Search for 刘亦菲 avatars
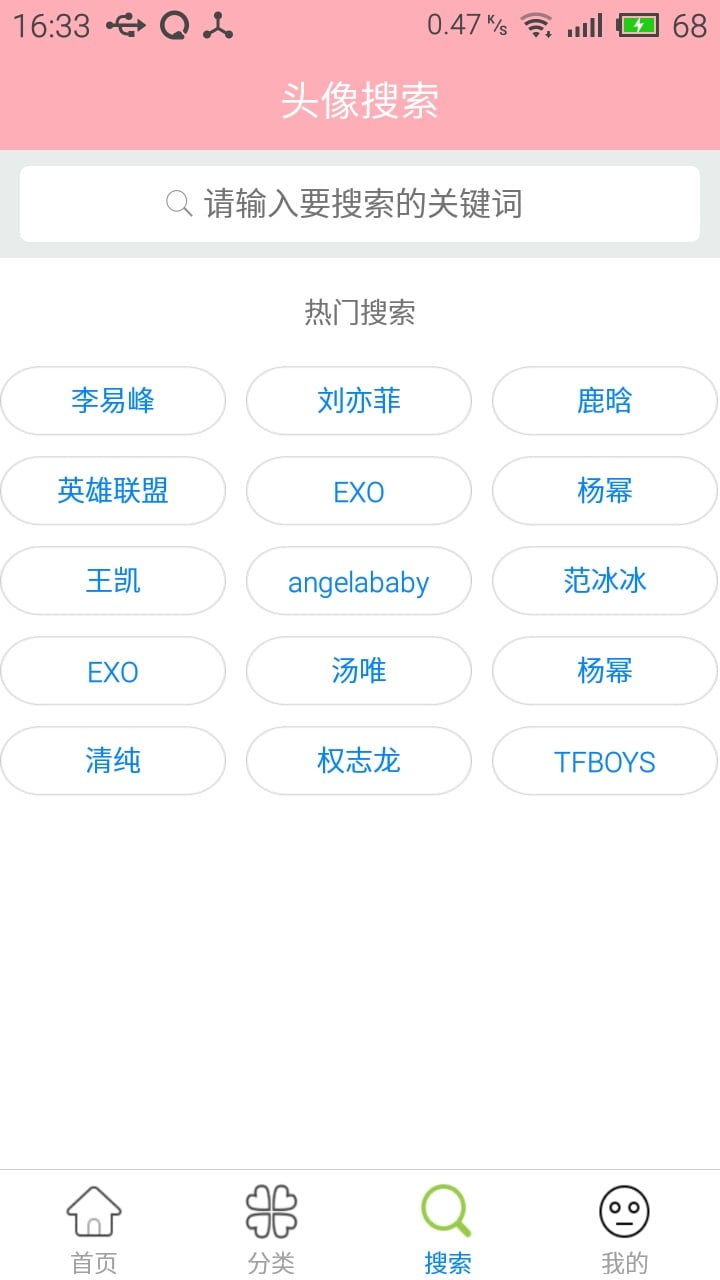Image resolution: width=720 pixels, height=1280 pixels. pyautogui.click(x=359, y=401)
